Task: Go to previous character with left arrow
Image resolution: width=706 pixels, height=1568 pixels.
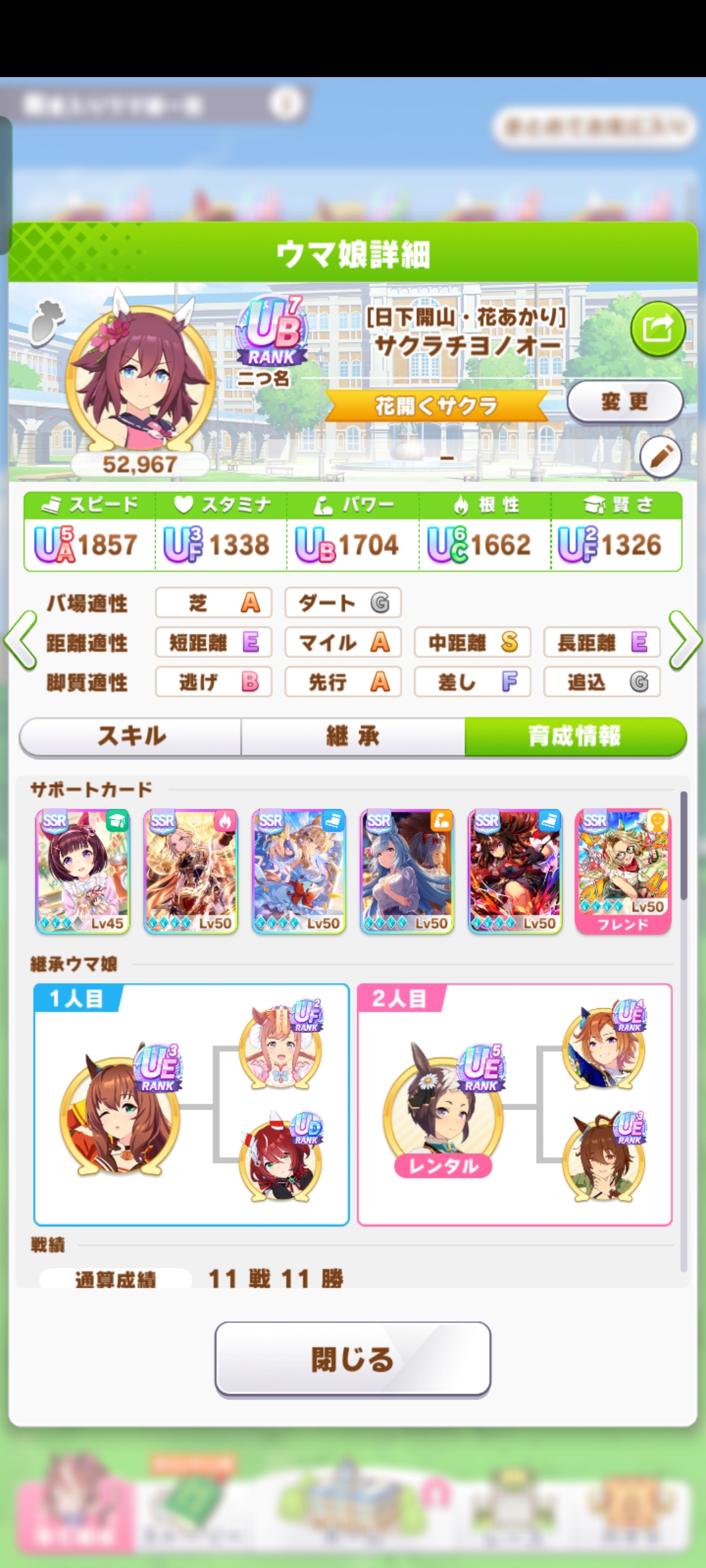Action: [20, 641]
